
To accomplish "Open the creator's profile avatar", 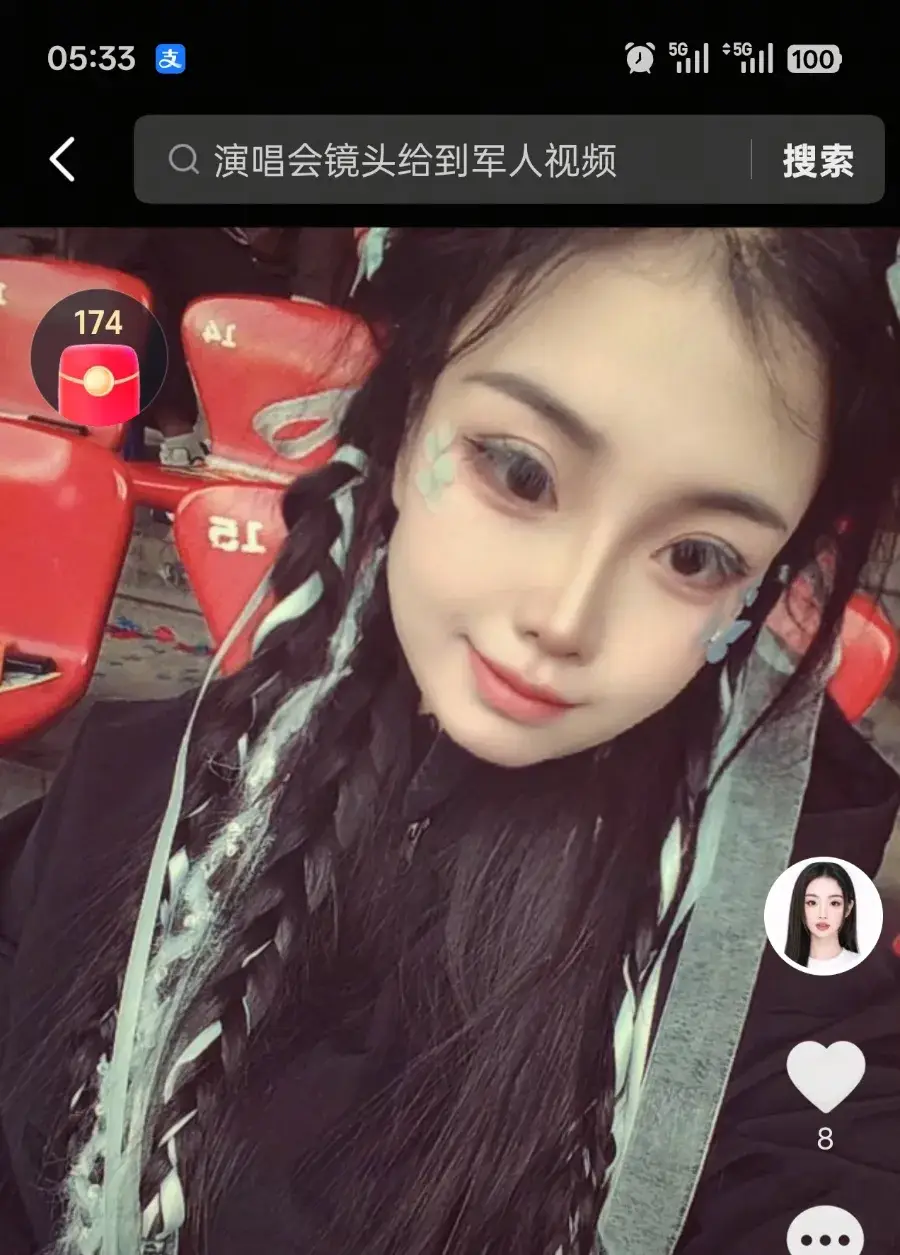I will click(x=823, y=915).
